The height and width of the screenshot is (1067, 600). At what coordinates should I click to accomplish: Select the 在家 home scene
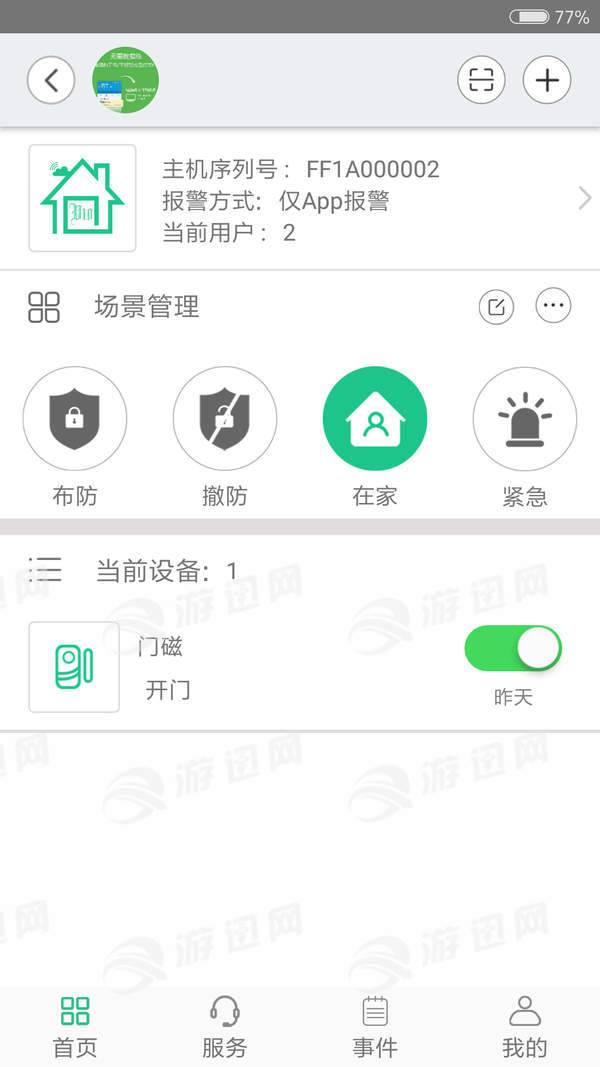(375, 419)
